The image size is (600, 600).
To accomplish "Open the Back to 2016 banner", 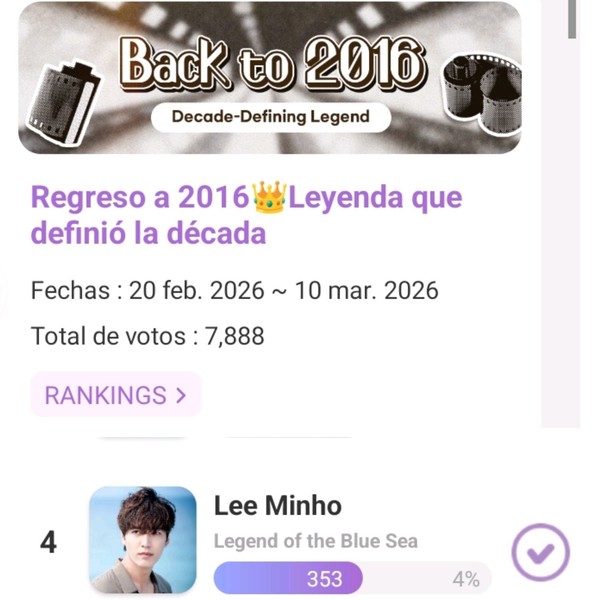I will [x=270, y=78].
